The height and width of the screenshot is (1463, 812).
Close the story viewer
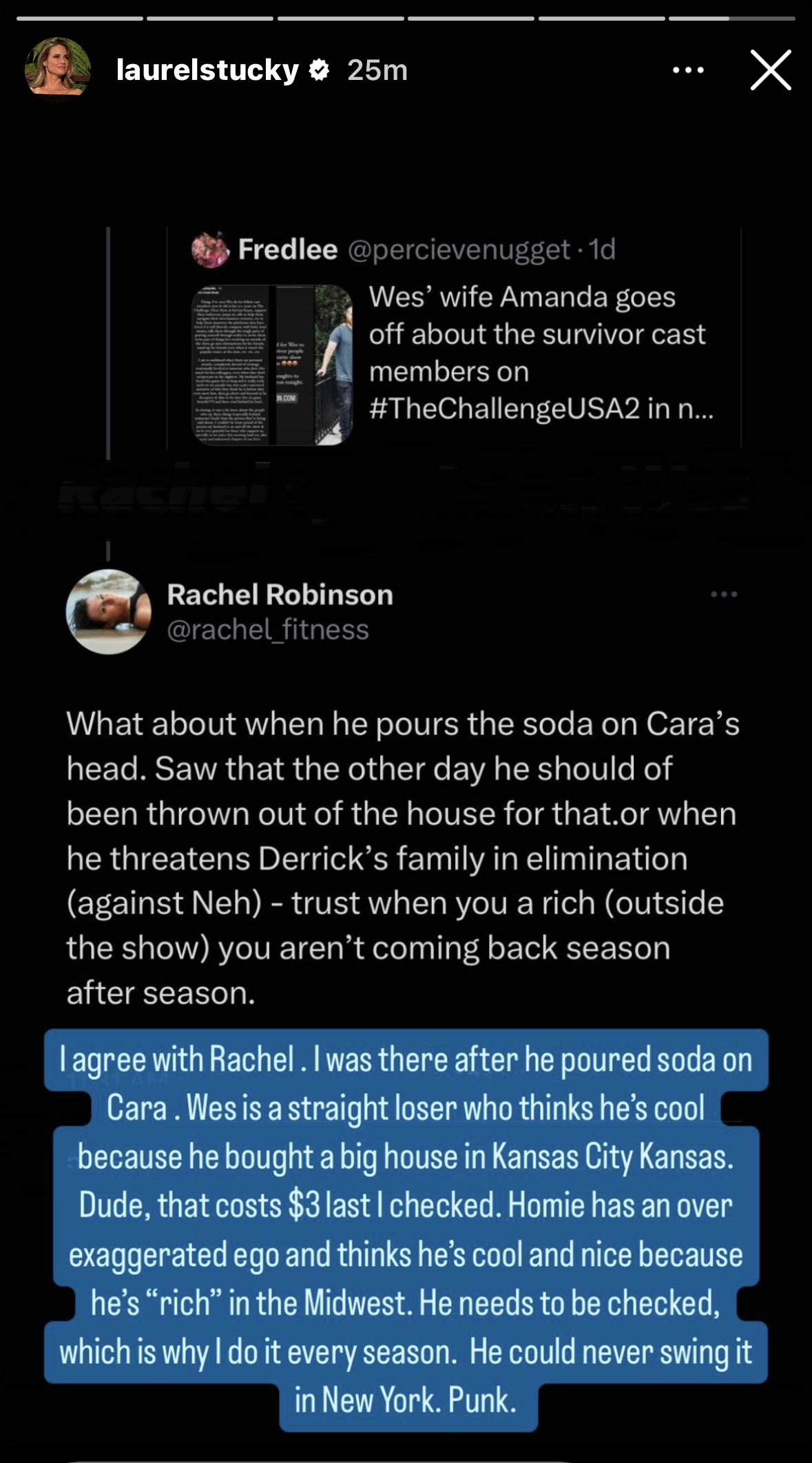pos(771,70)
